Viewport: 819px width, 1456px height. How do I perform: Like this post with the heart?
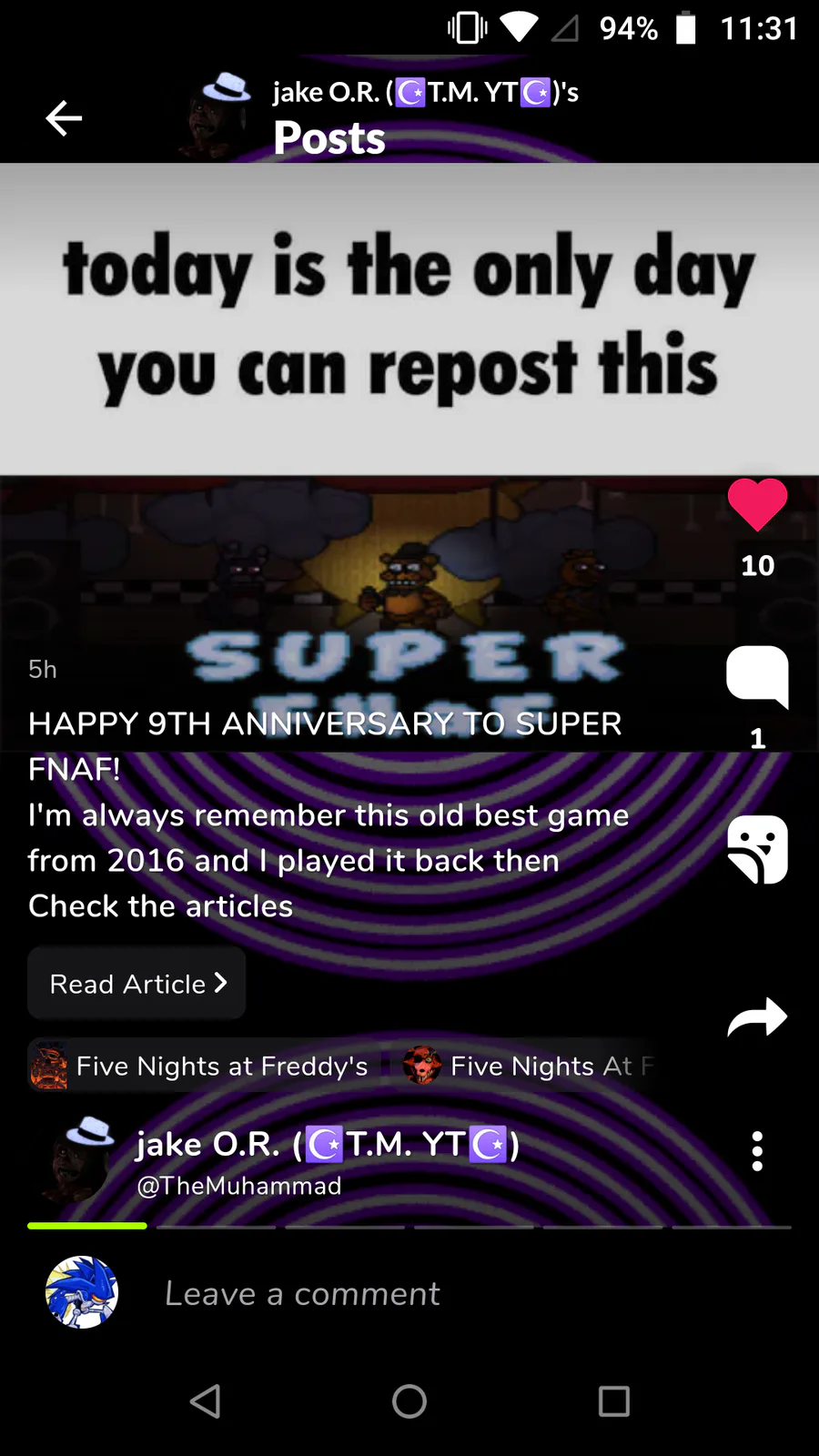(757, 505)
